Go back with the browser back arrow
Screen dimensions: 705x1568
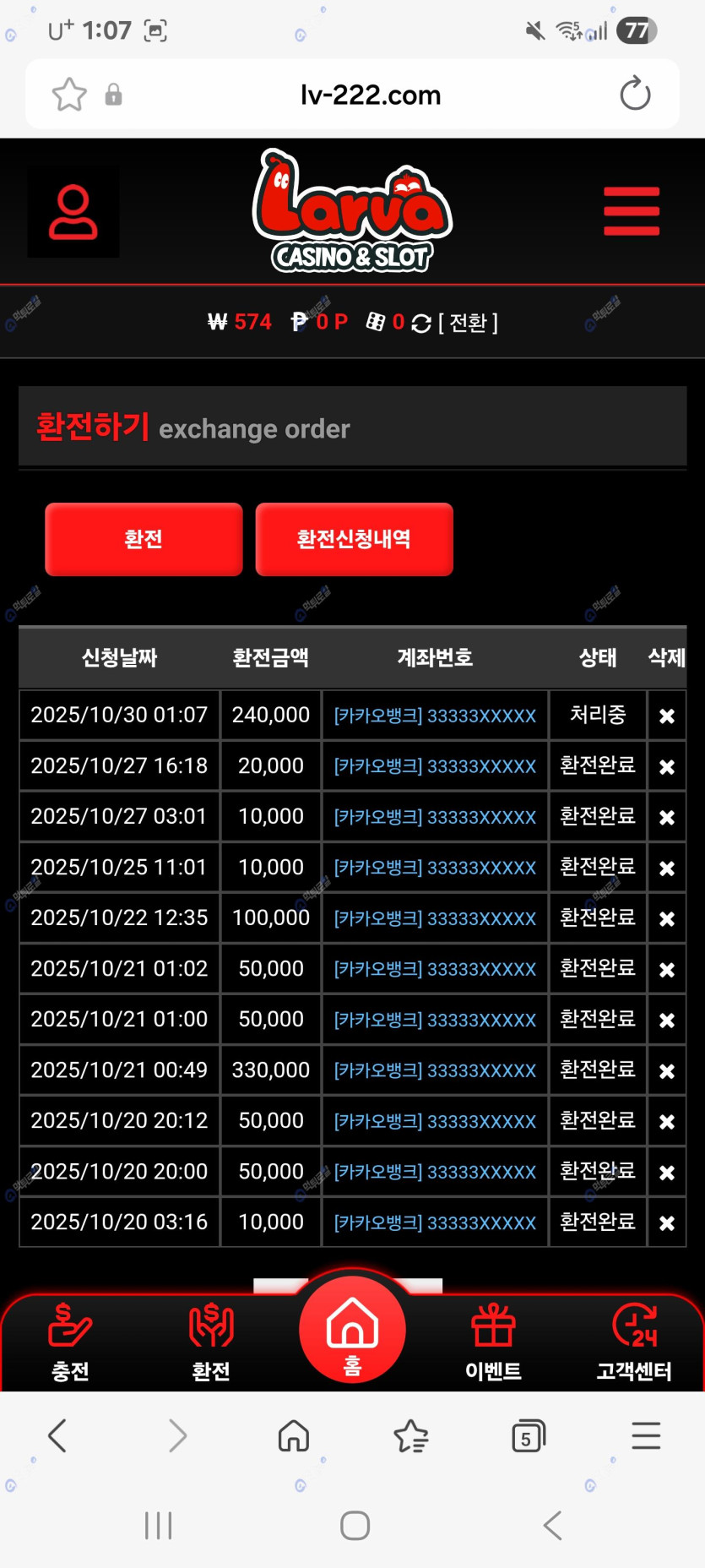click(57, 1435)
